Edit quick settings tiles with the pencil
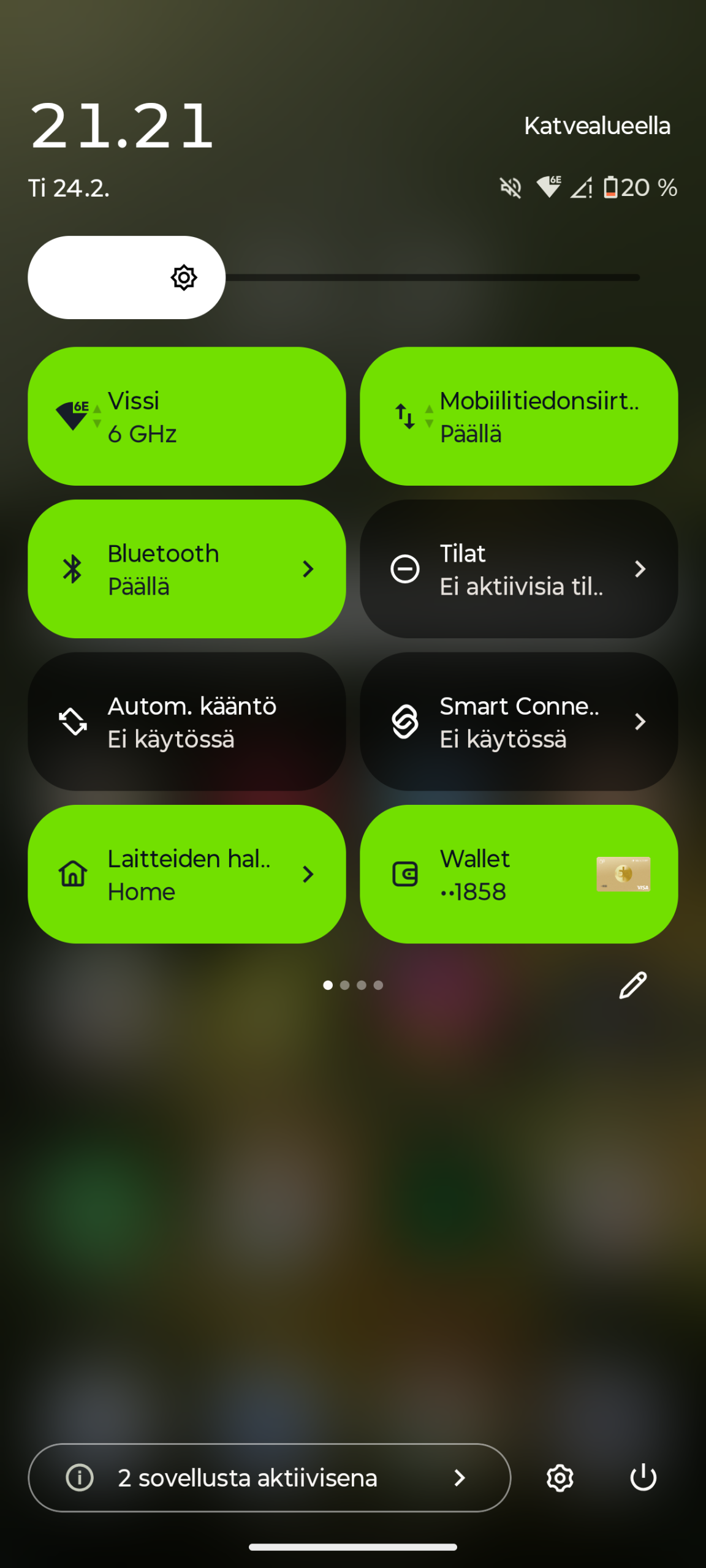 [632, 985]
